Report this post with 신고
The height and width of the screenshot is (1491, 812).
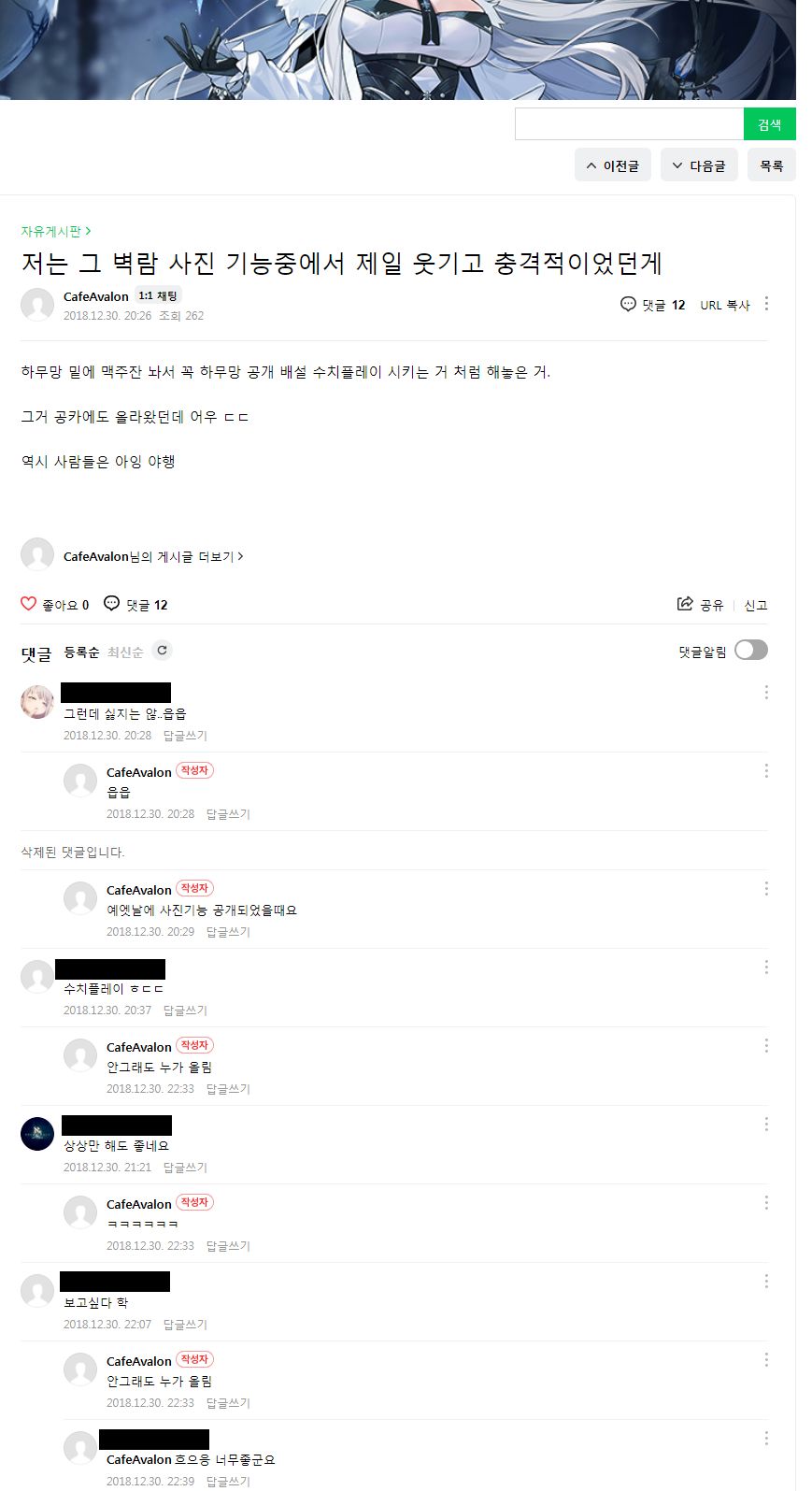click(755, 605)
